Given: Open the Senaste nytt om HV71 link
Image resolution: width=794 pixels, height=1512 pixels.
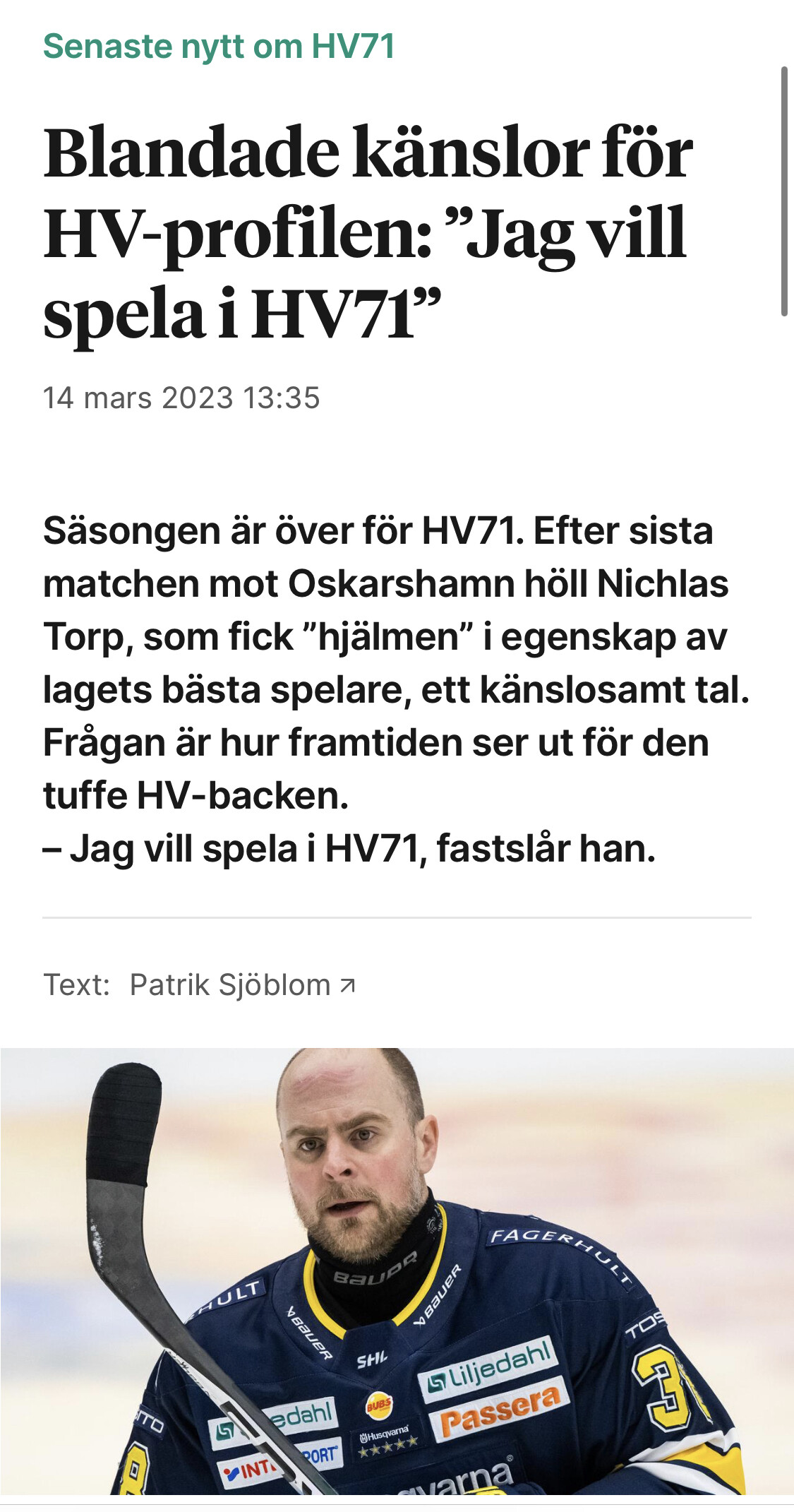Looking at the screenshot, I should click(x=219, y=47).
